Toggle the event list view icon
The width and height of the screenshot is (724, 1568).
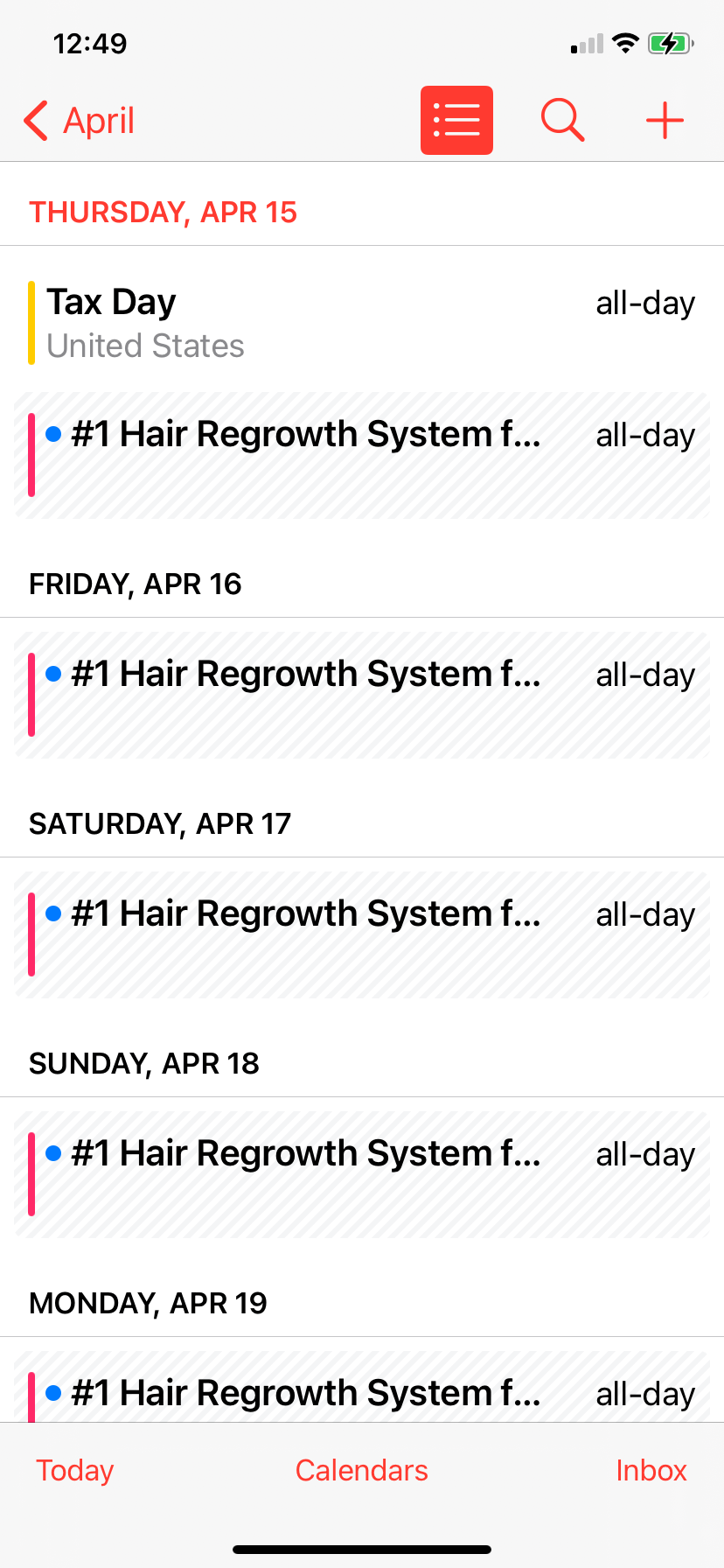point(456,121)
